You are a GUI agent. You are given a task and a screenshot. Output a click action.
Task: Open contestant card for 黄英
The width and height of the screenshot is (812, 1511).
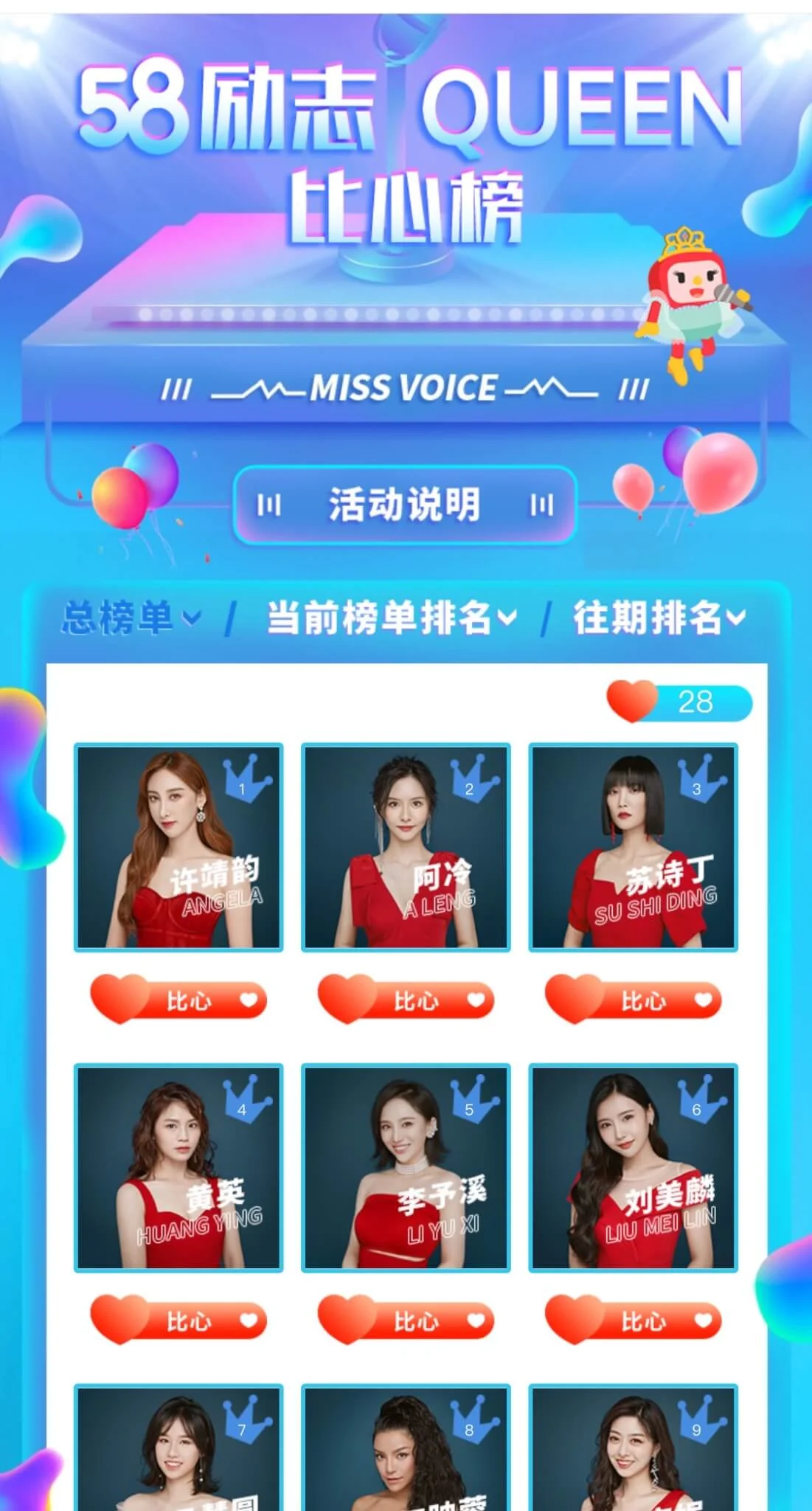[x=178, y=1167]
